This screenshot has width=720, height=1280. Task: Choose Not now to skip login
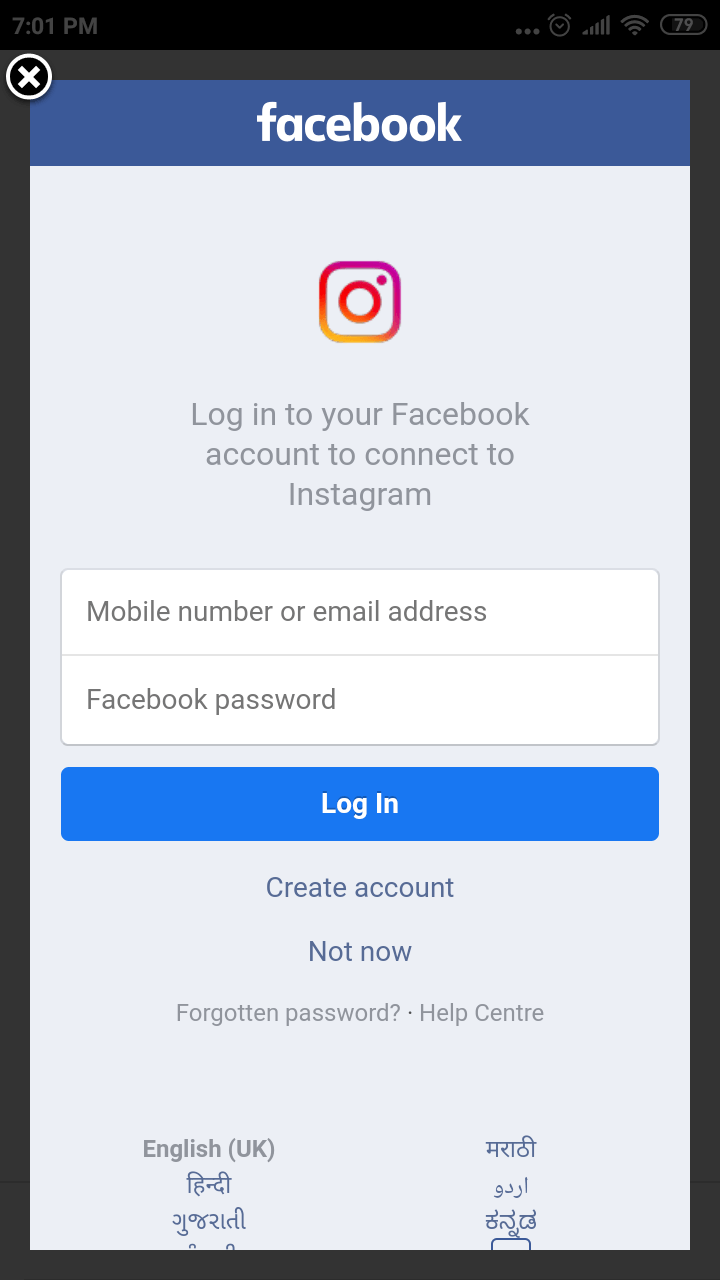coord(360,952)
